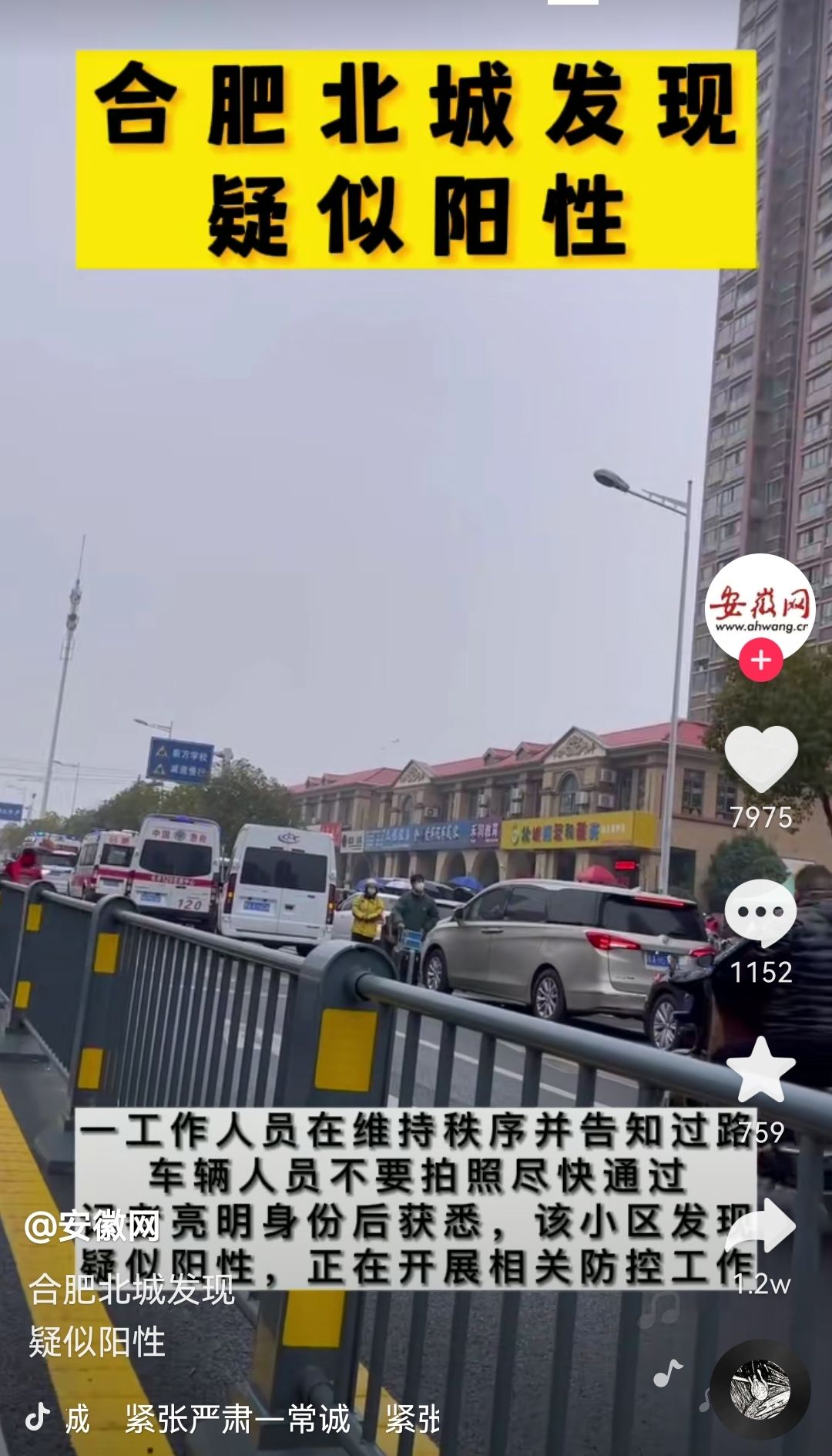Open the 安徽网 profile avatar

coord(760,607)
